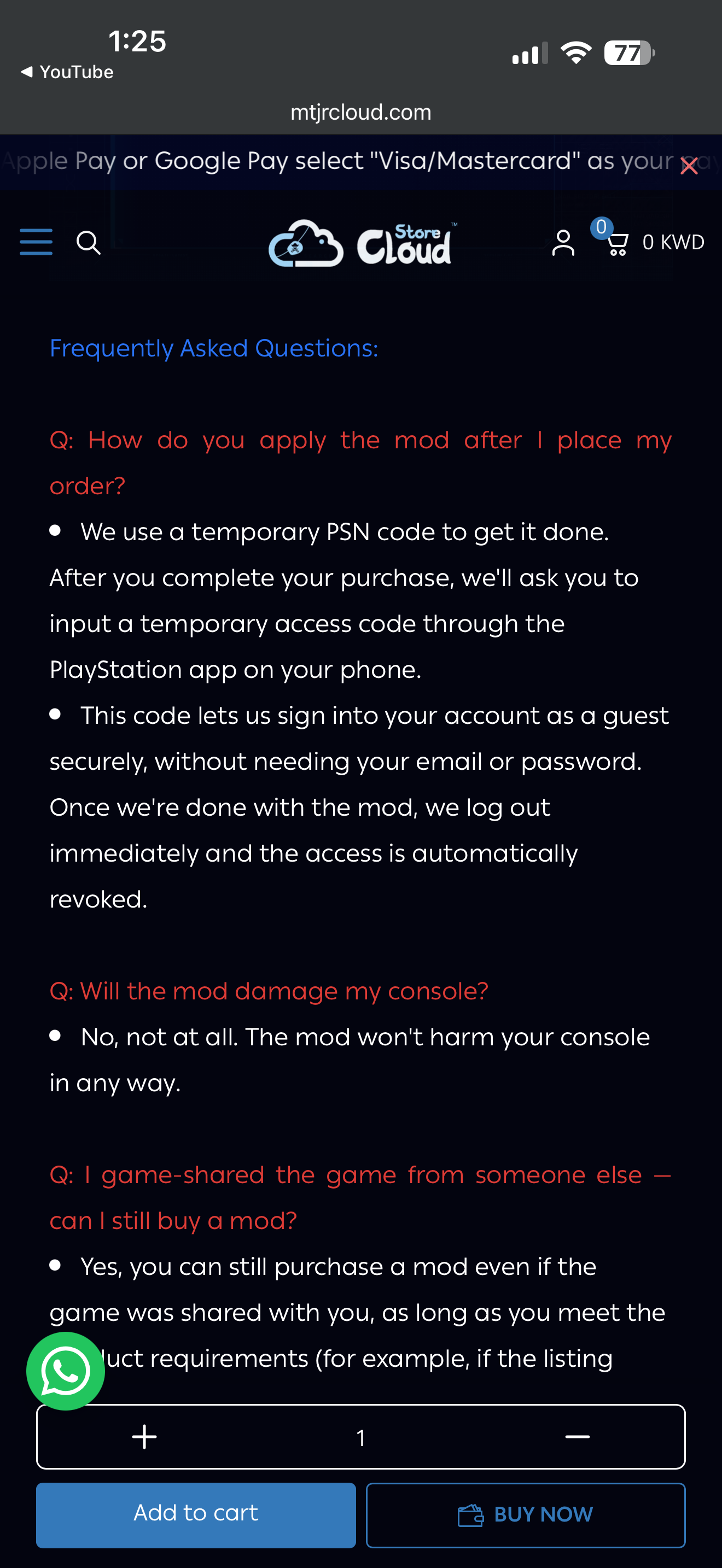
Task: Tap the BUY NOW button
Action: [526, 1514]
